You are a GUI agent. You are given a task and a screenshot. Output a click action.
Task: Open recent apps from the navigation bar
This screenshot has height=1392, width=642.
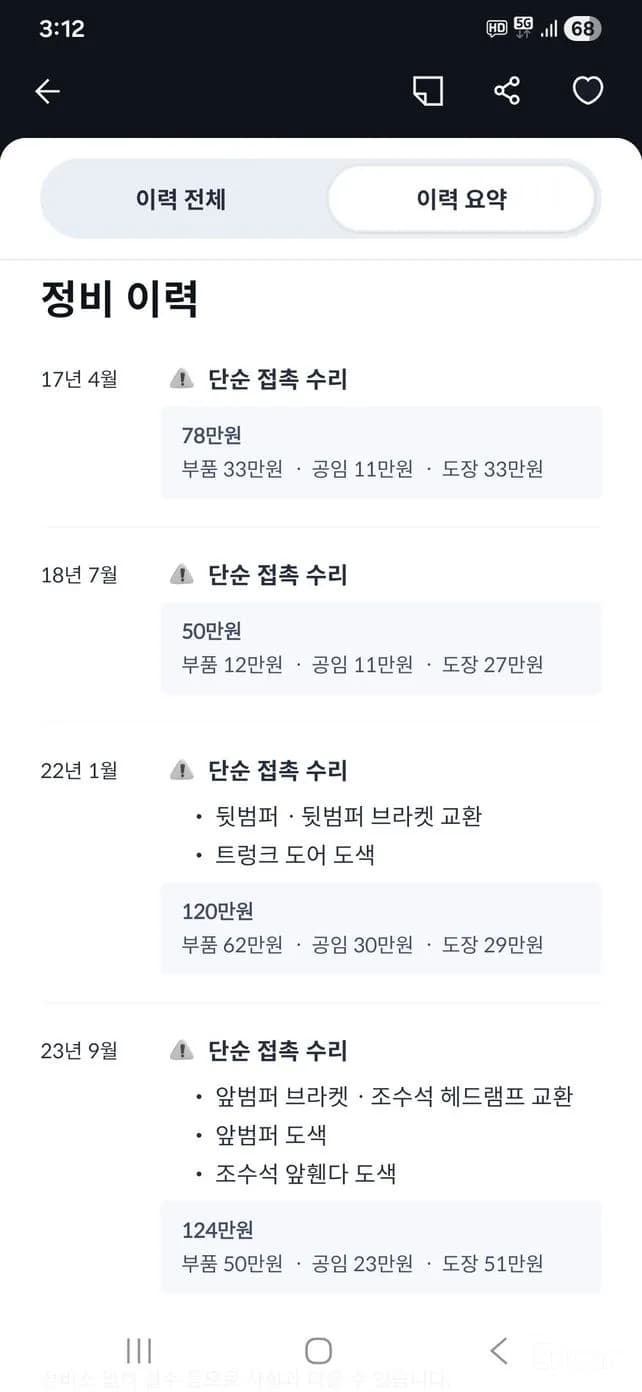pos(139,1351)
